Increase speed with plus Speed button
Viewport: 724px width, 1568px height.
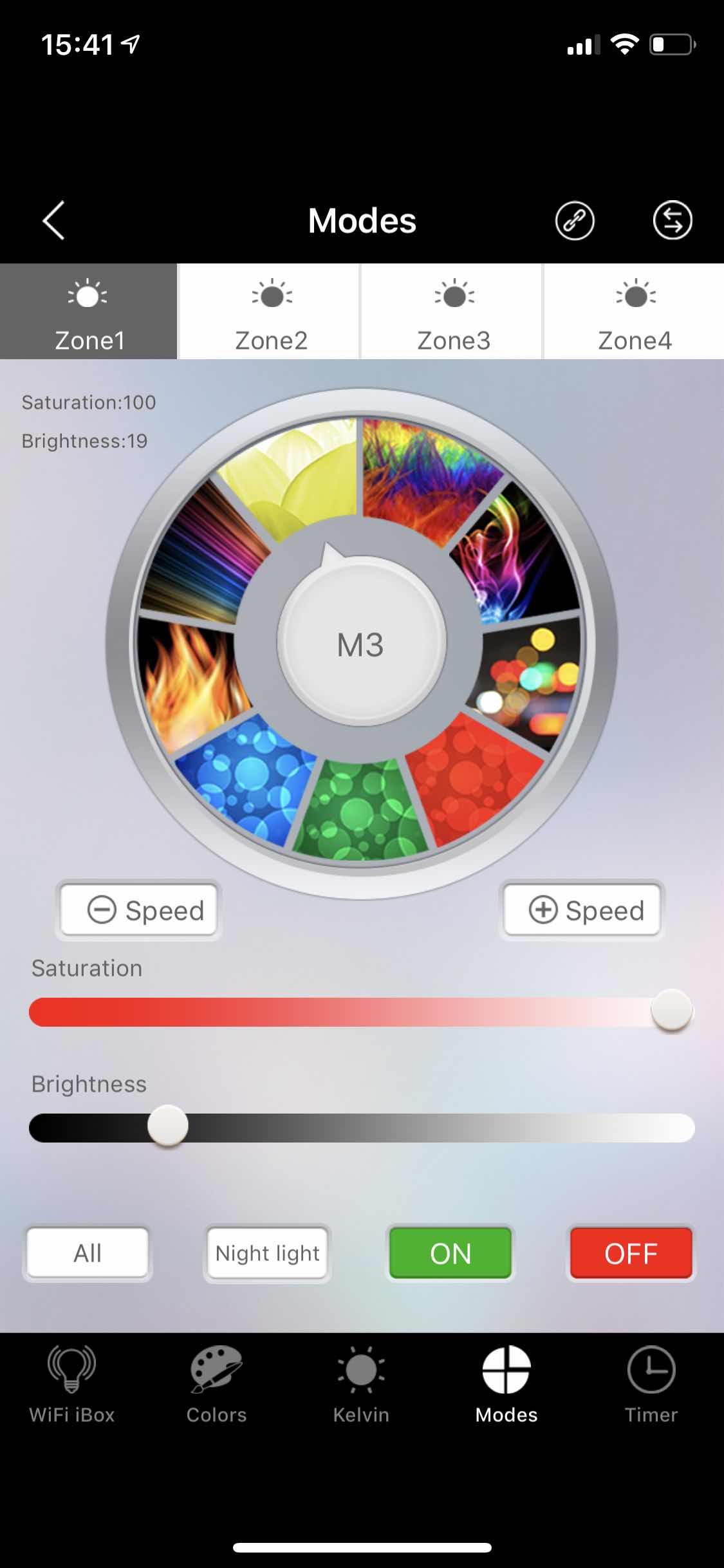tap(582, 910)
